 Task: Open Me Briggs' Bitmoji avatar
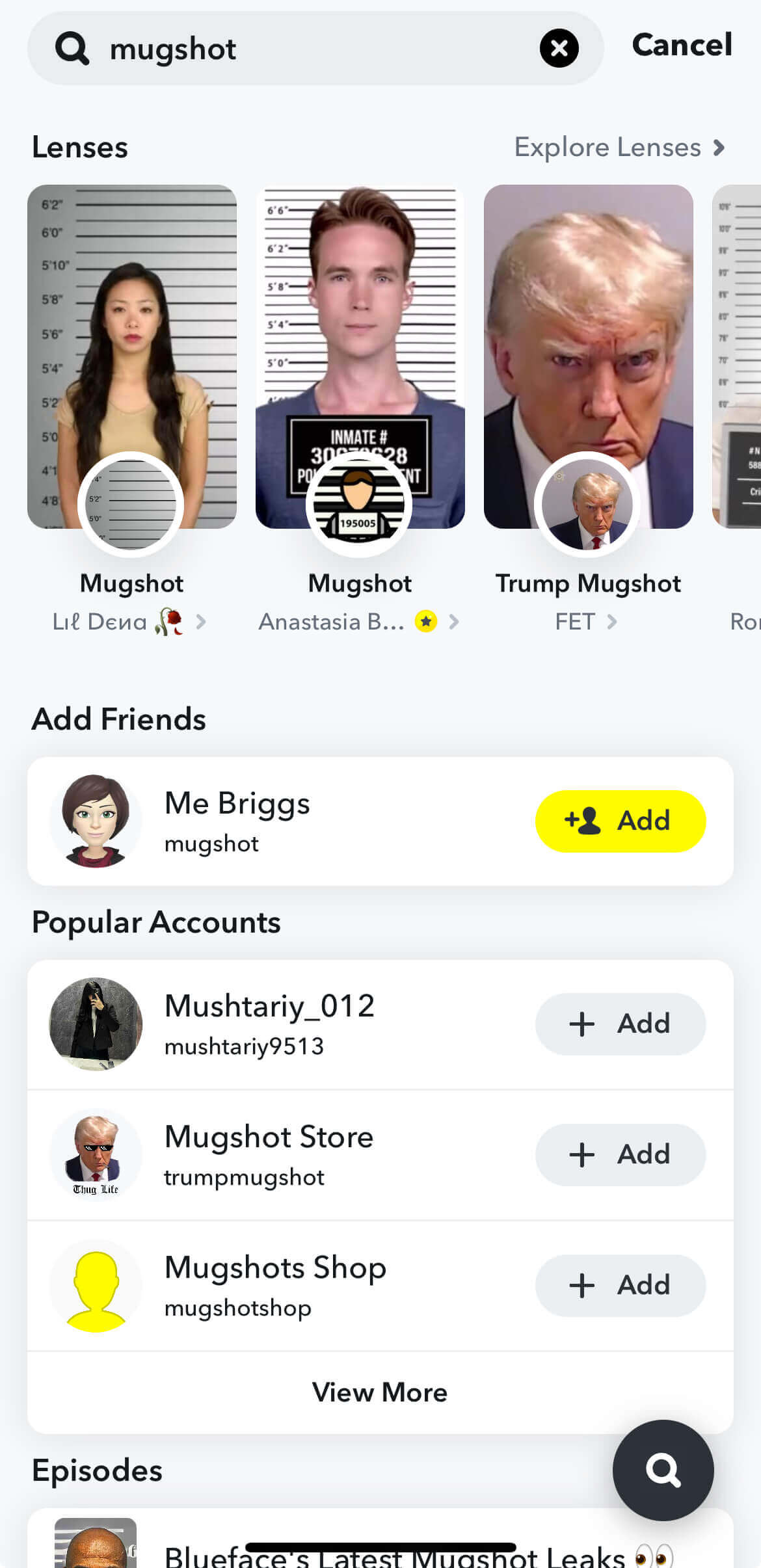click(96, 820)
